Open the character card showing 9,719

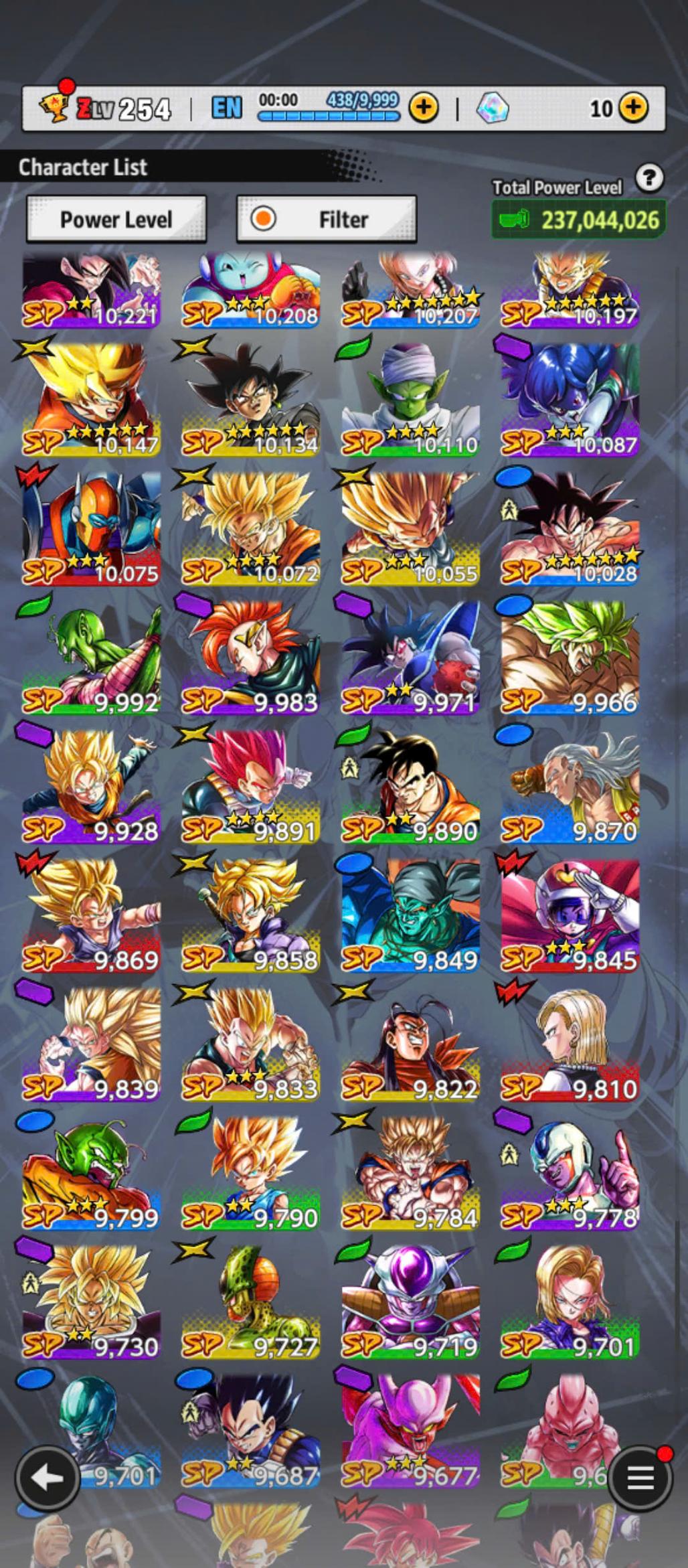(410, 1302)
